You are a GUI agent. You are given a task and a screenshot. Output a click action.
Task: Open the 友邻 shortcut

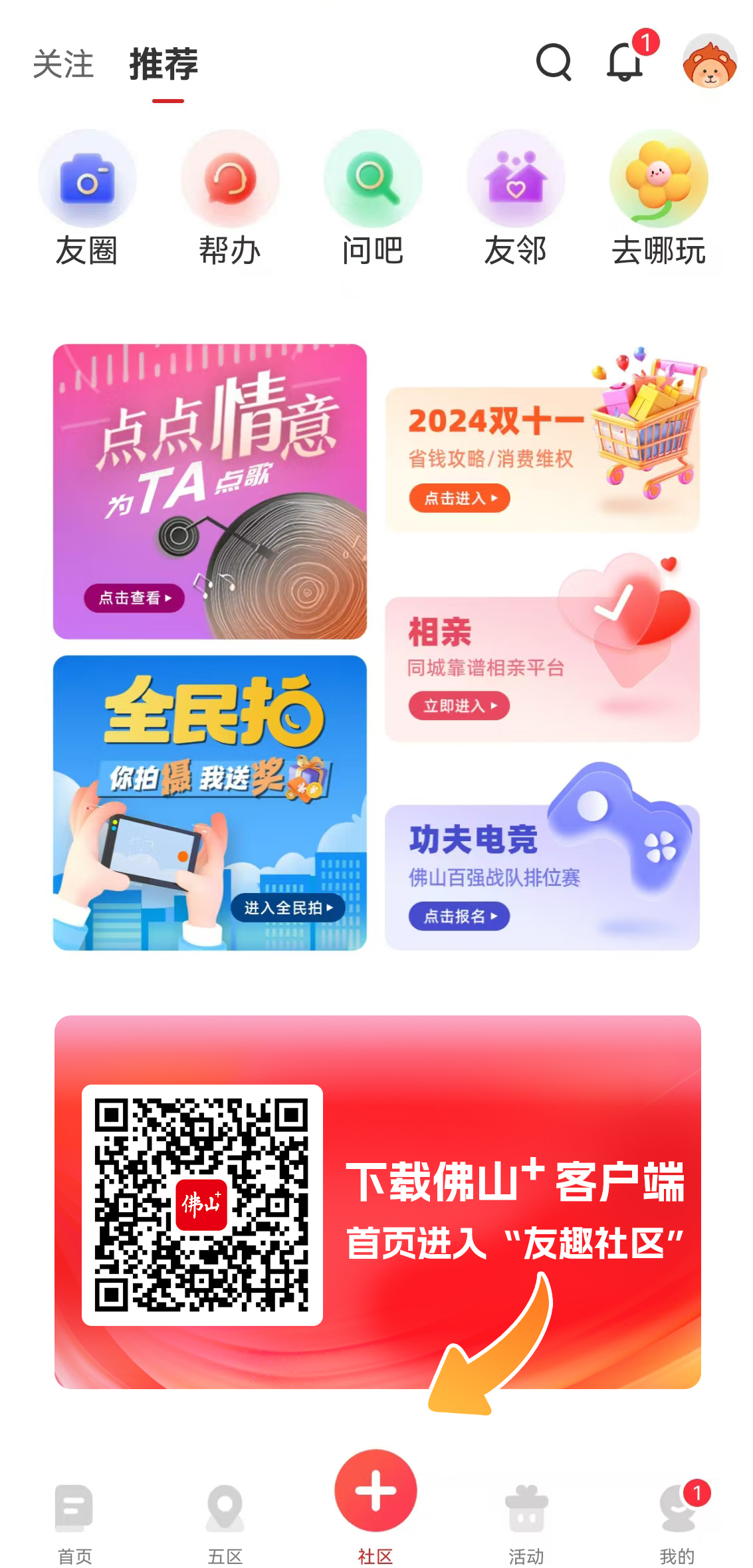coord(516,199)
